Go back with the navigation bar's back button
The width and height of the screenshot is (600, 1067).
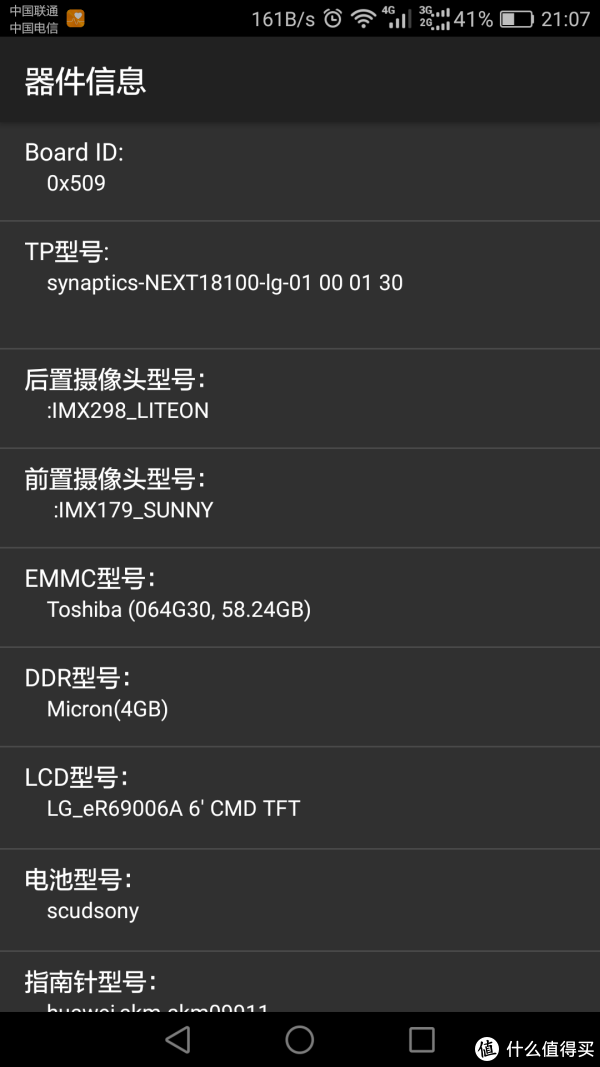click(x=178, y=1039)
